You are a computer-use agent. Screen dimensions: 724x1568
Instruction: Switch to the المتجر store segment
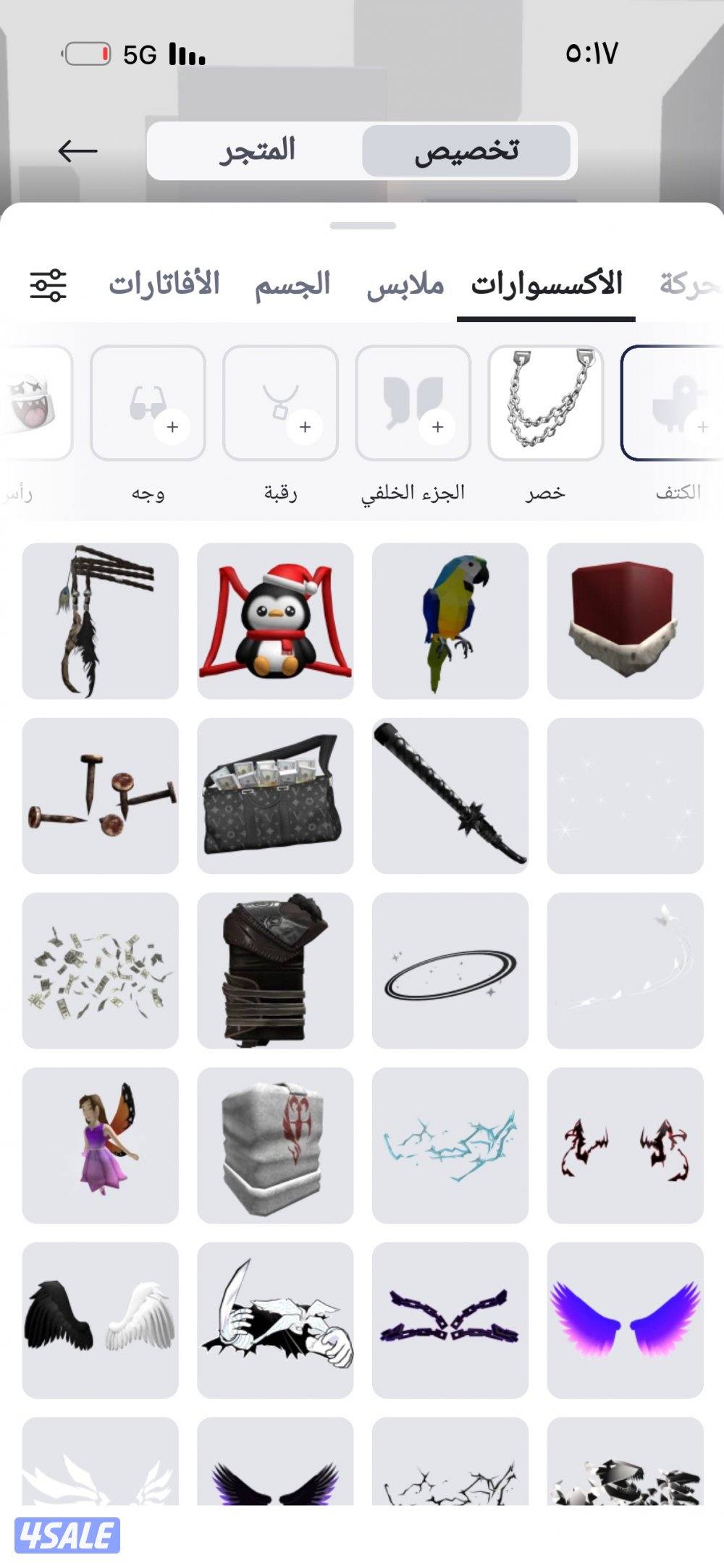257,151
